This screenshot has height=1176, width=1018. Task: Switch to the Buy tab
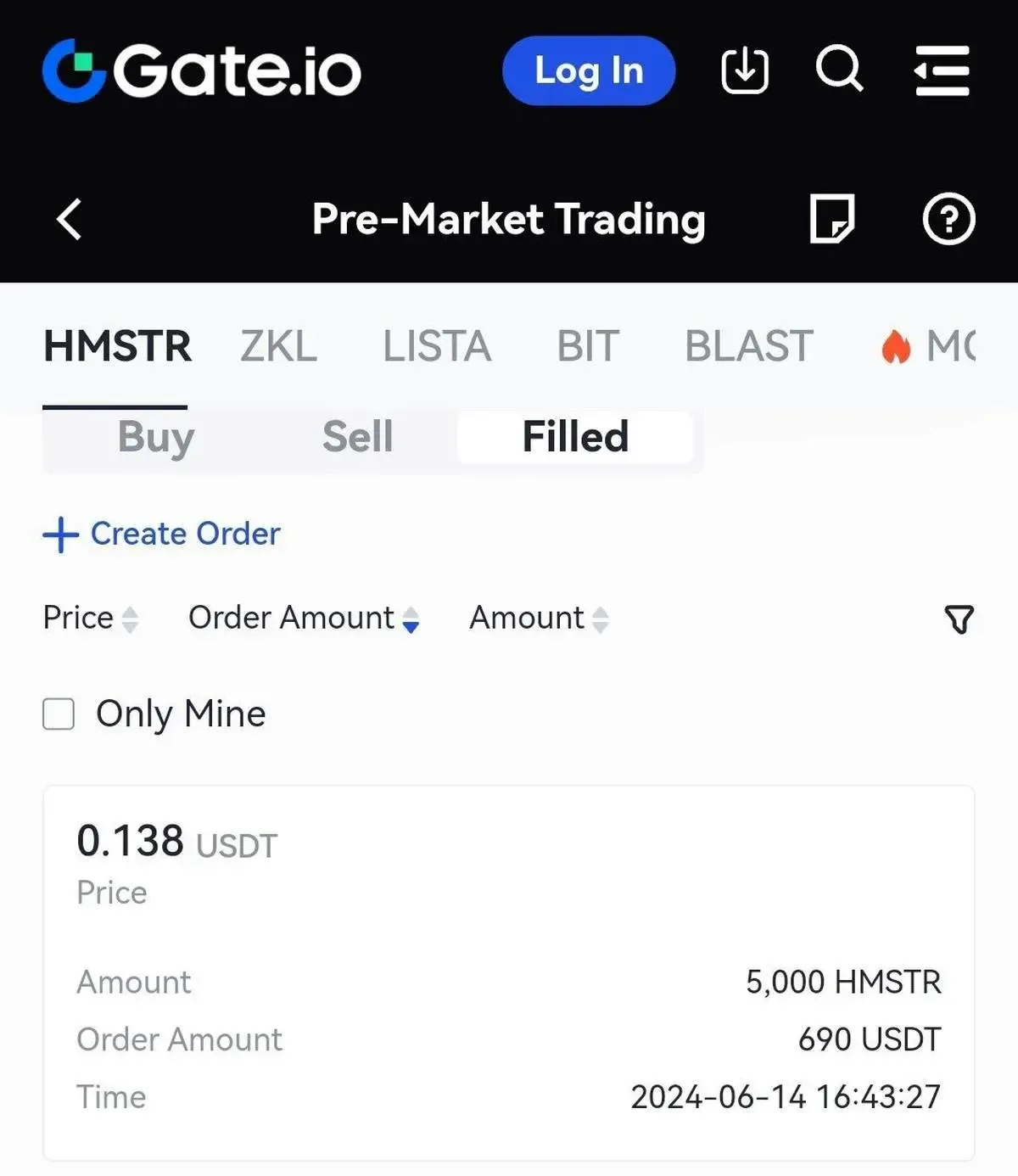pos(155,437)
